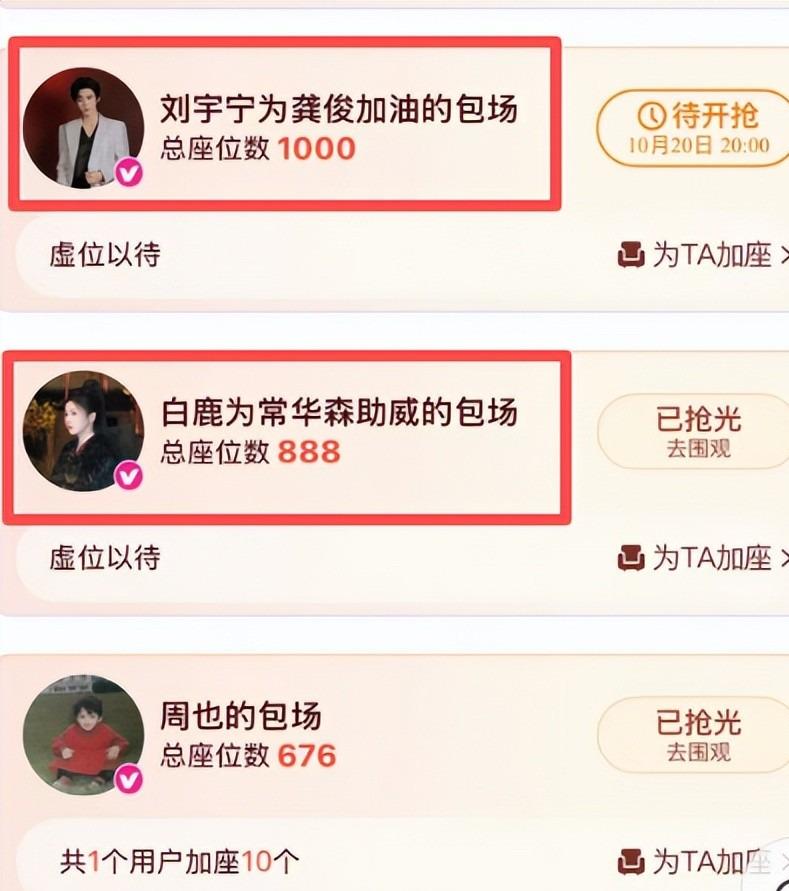Viewport: 789px width, 891px height.
Task: Tap 已抢光 去围观 on 白鹿's 包场
Action: 698,431
